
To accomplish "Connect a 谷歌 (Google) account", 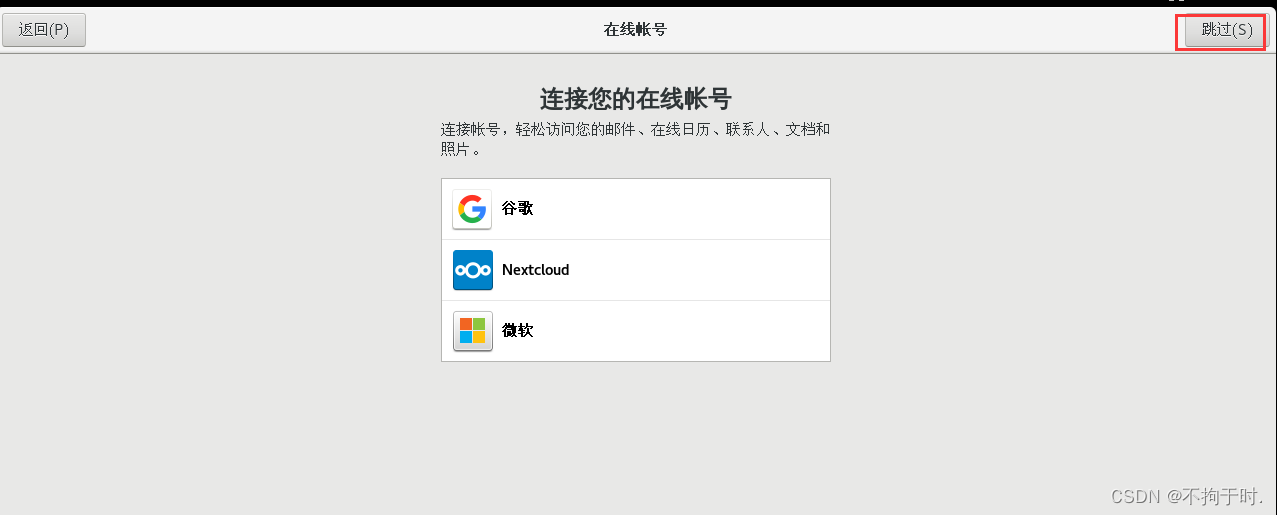I will tap(635, 209).
